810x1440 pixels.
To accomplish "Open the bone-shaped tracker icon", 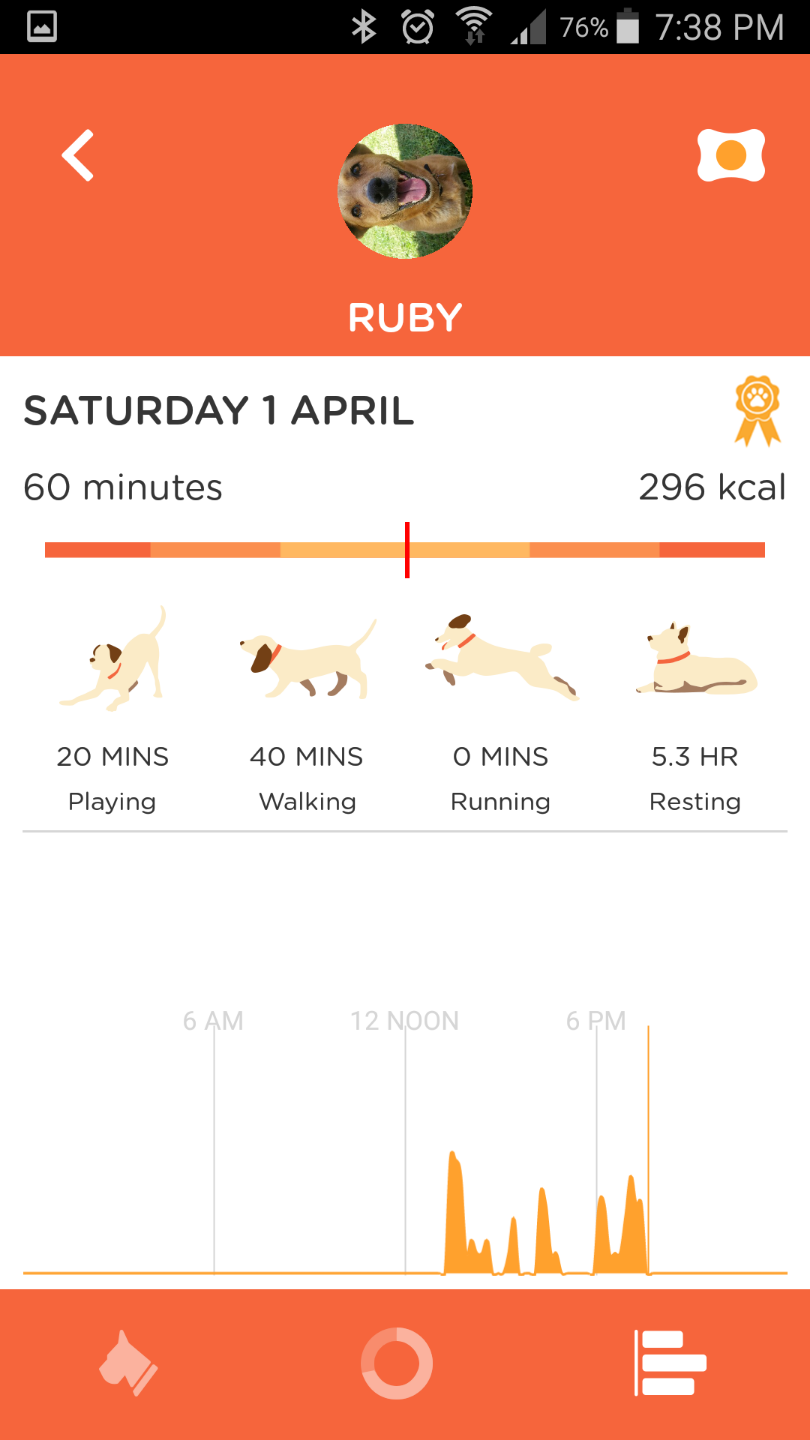I will [731, 156].
